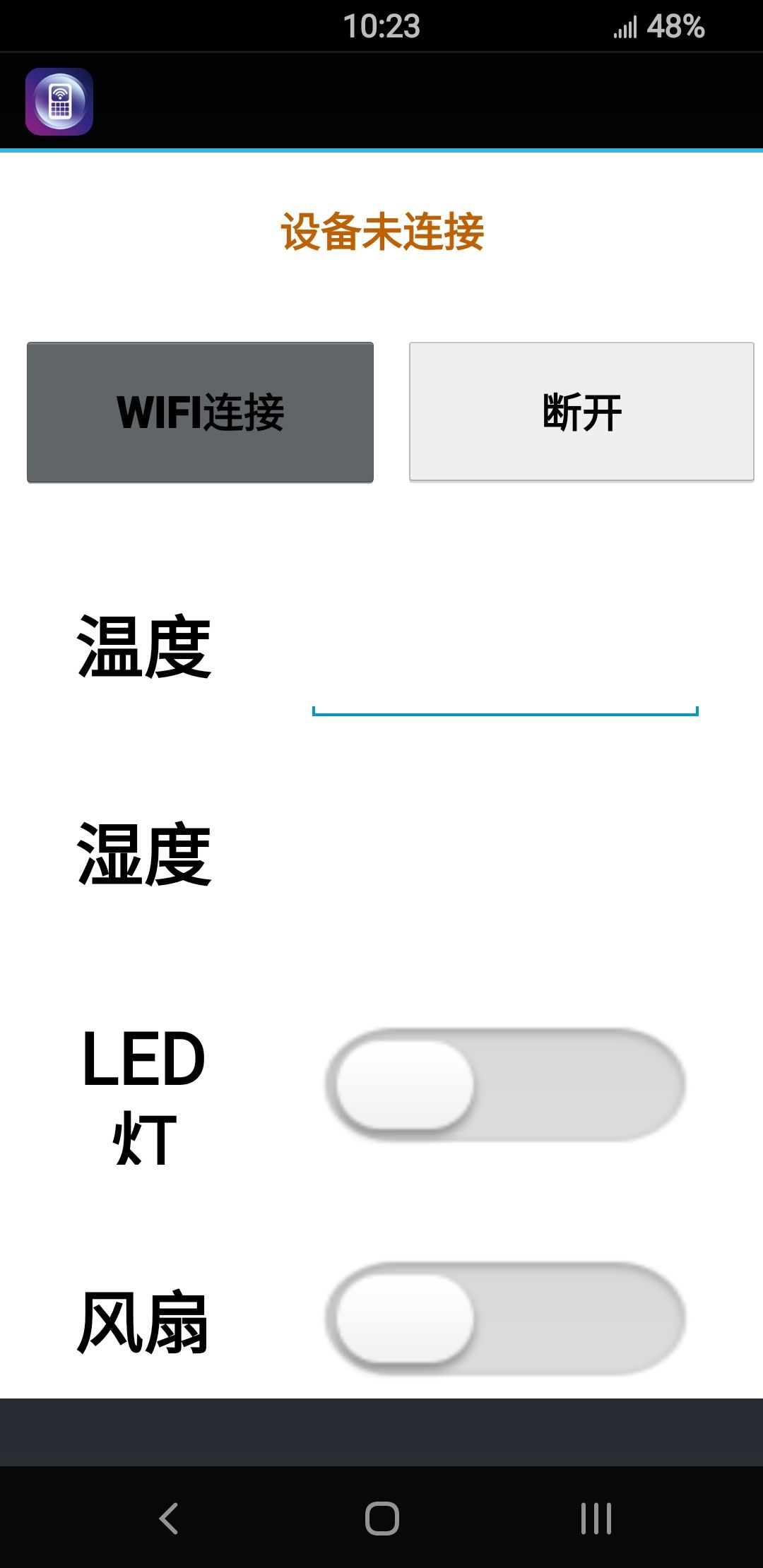Tap the WIFI连接 button

pos(200,412)
